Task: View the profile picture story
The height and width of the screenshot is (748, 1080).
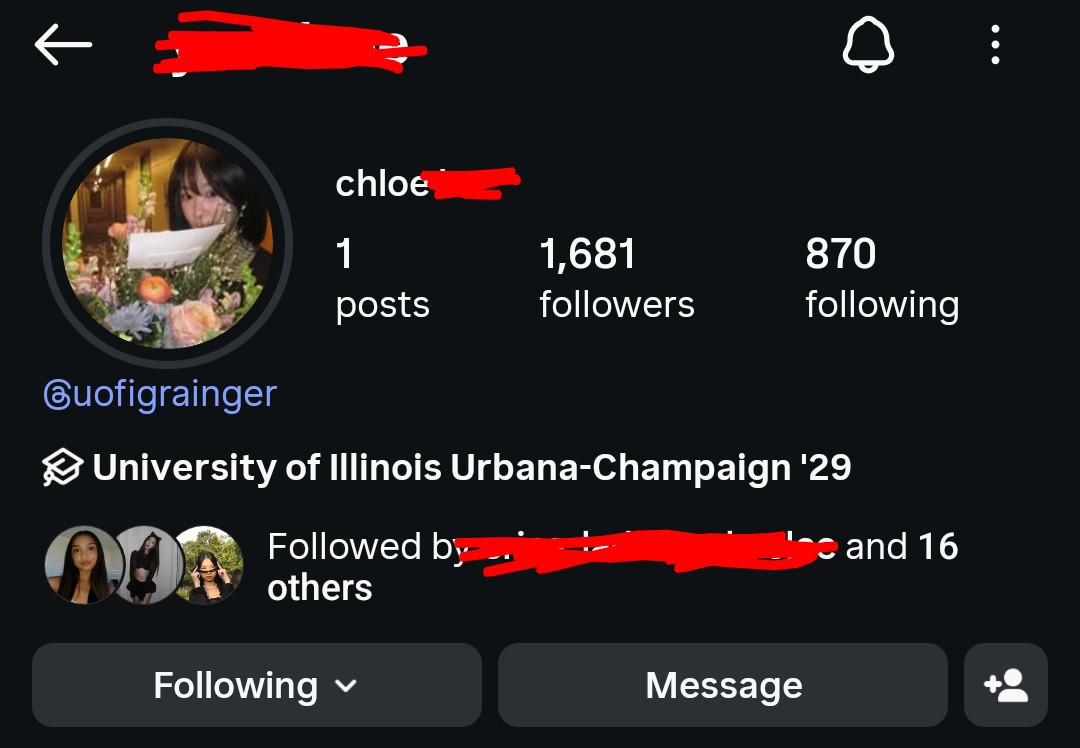Action: click(167, 243)
